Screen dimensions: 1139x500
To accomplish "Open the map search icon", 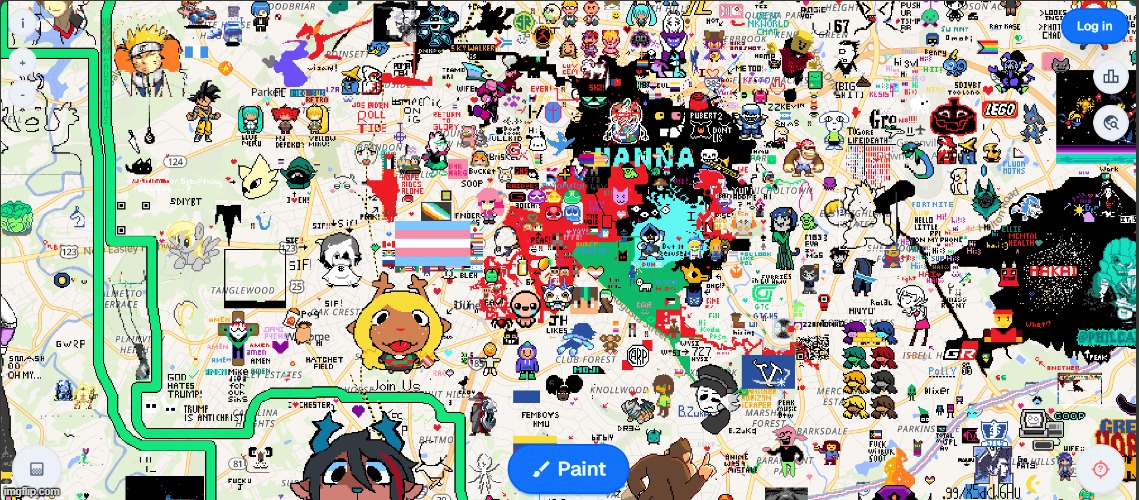I will pos(1110,124).
